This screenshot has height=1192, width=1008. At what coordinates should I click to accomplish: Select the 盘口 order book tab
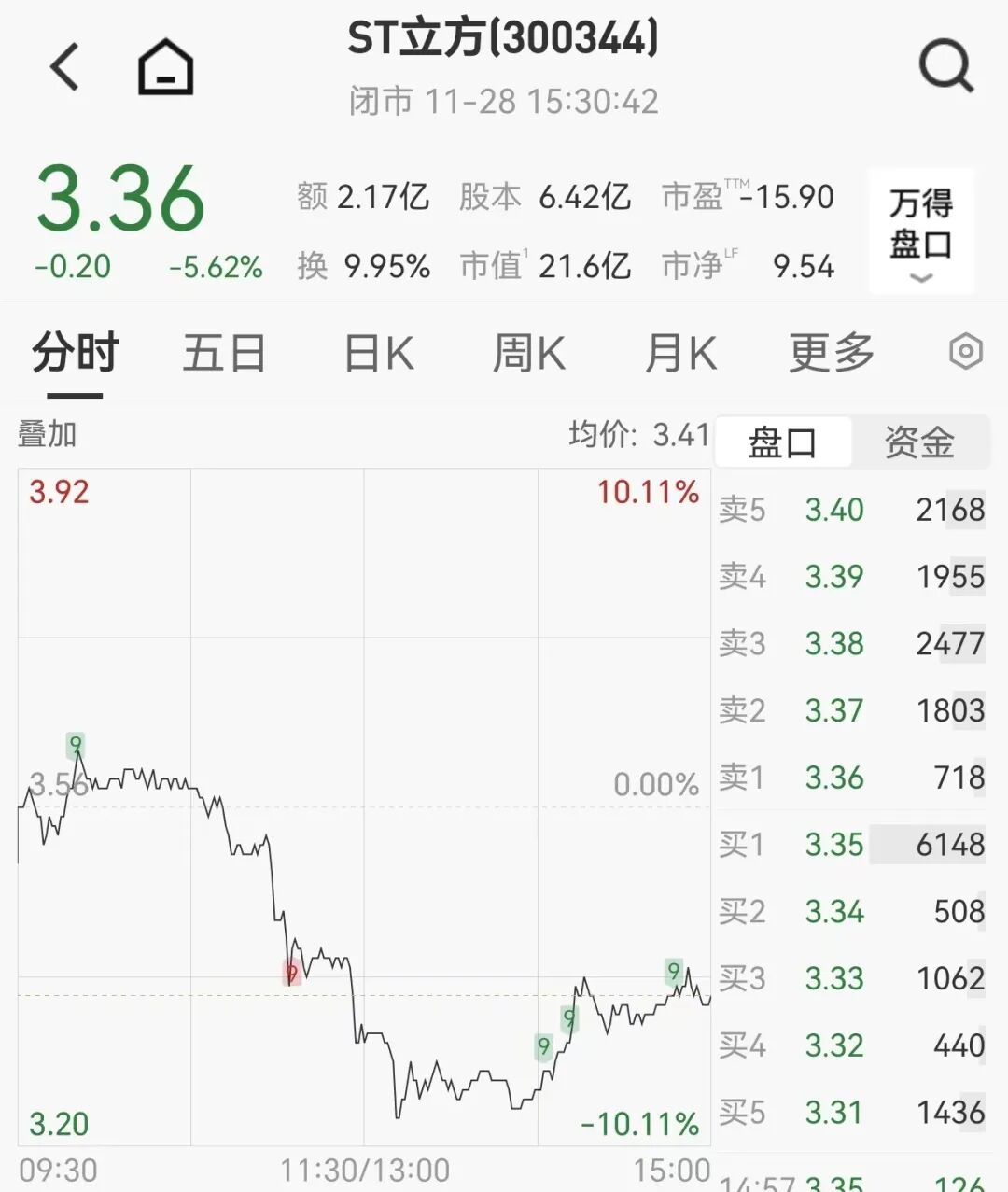783,442
